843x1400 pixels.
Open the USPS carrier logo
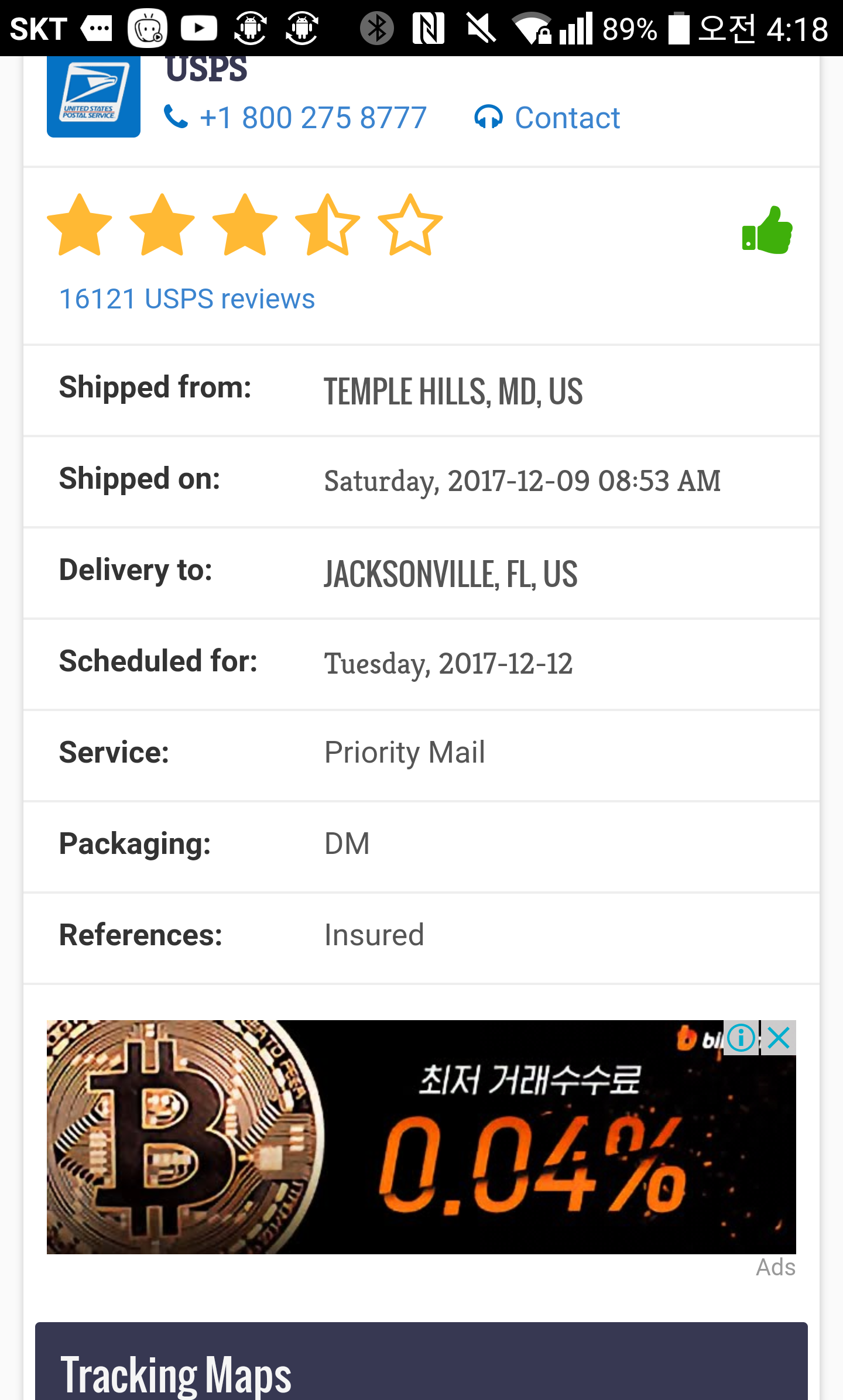[94, 97]
